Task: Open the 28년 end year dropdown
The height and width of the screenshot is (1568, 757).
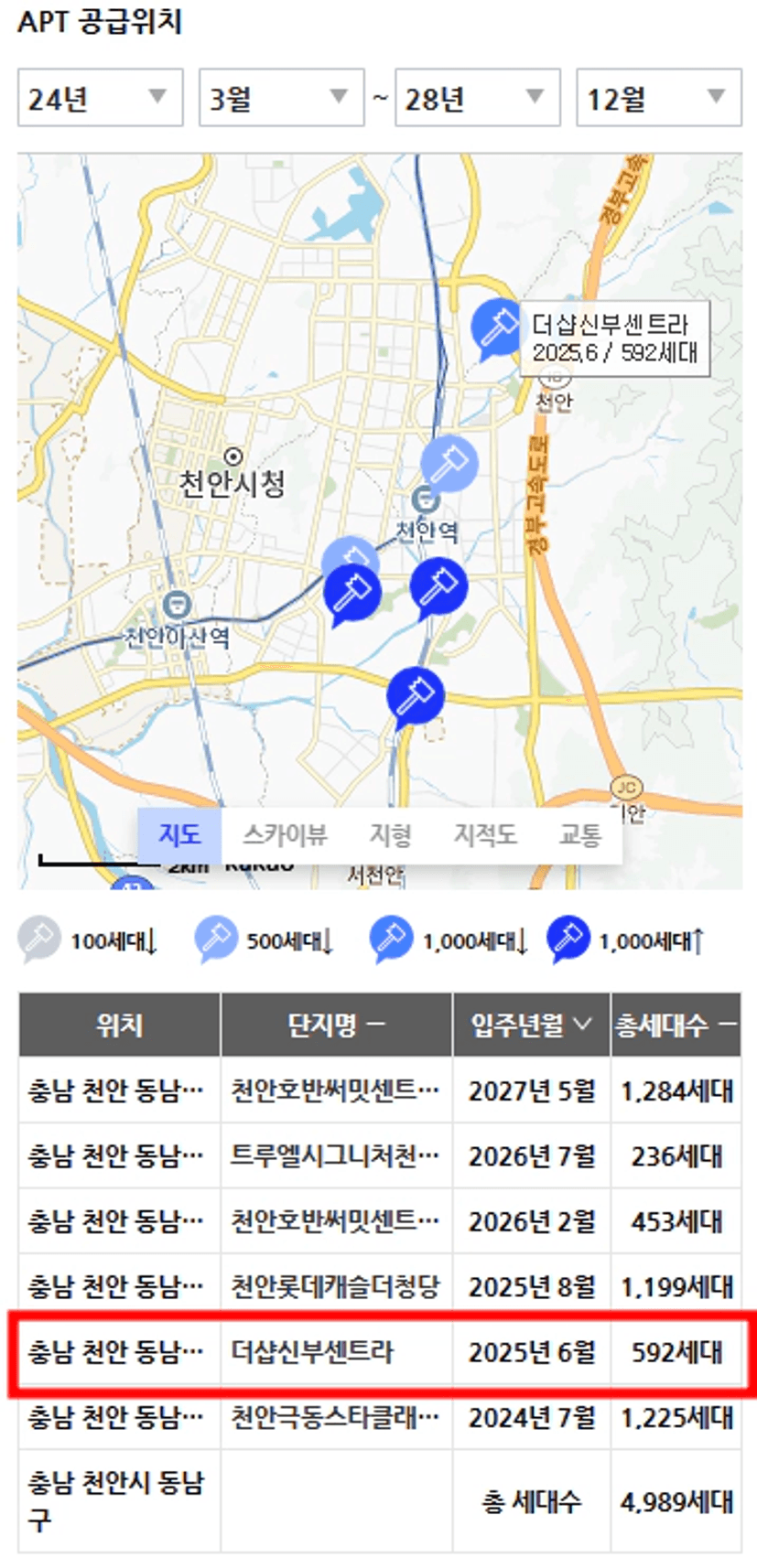Action: pyautogui.click(x=477, y=97)
